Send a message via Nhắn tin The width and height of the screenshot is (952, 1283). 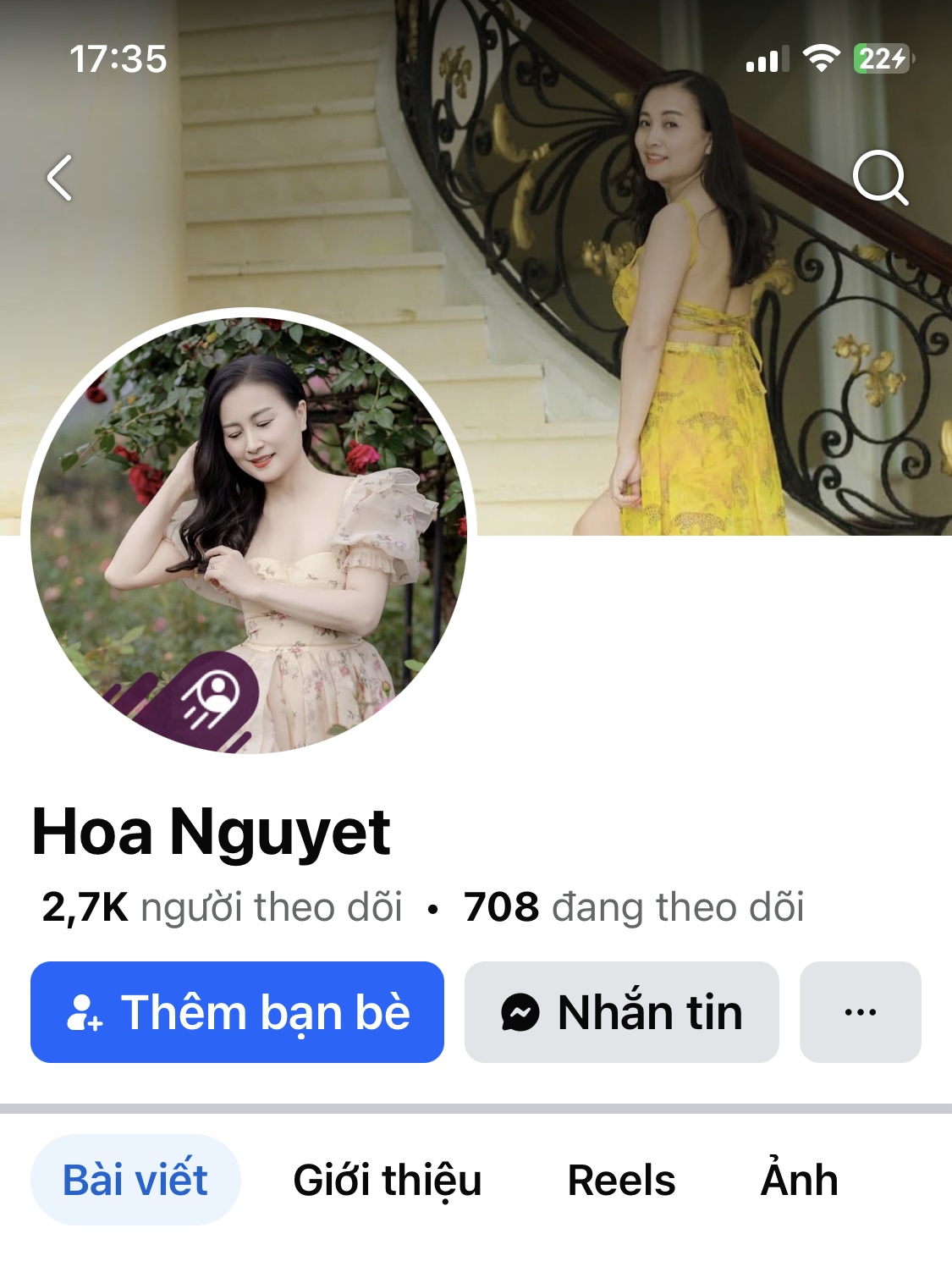(621, 1012)
